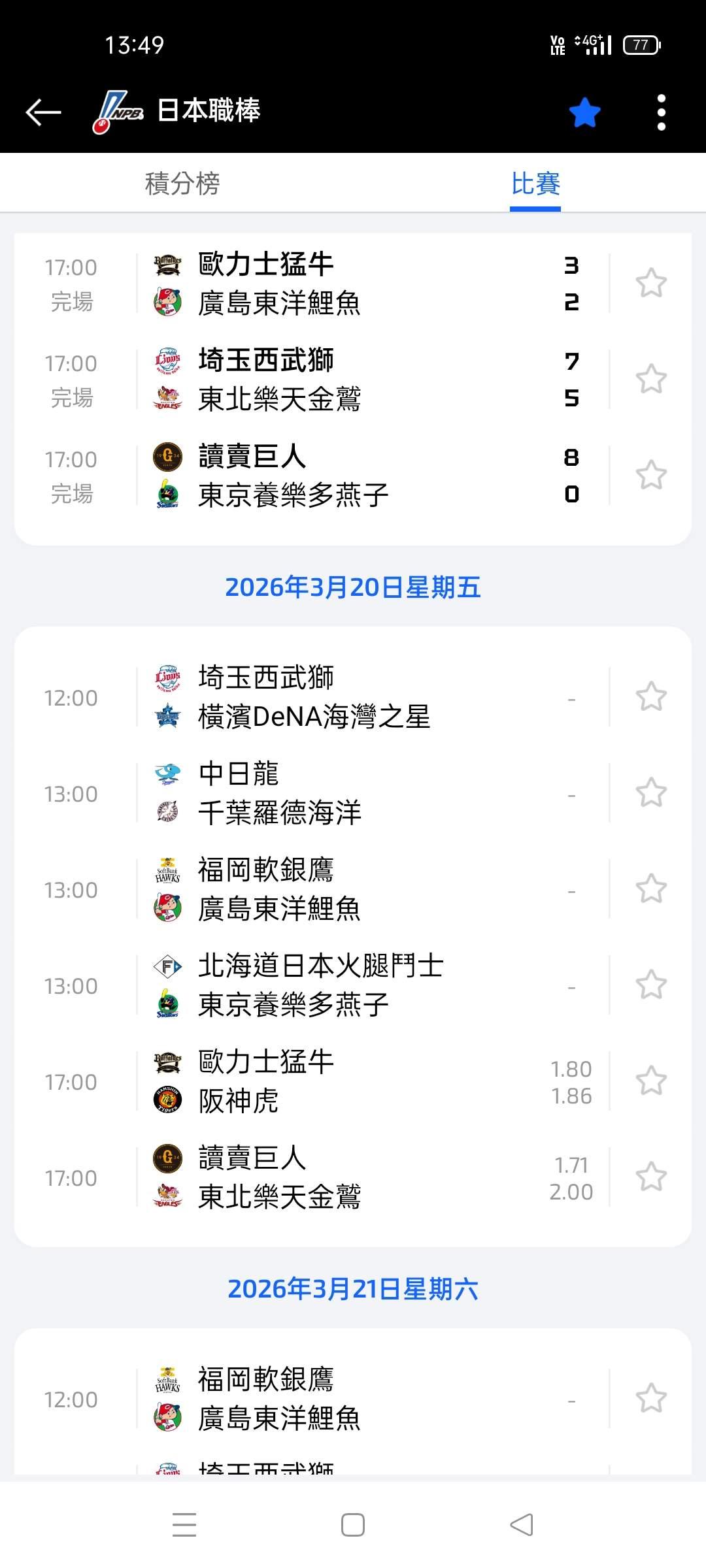Remove 日本職棒 from favorites via blue star
The image size is (706, 1568).
coord(584,112)
